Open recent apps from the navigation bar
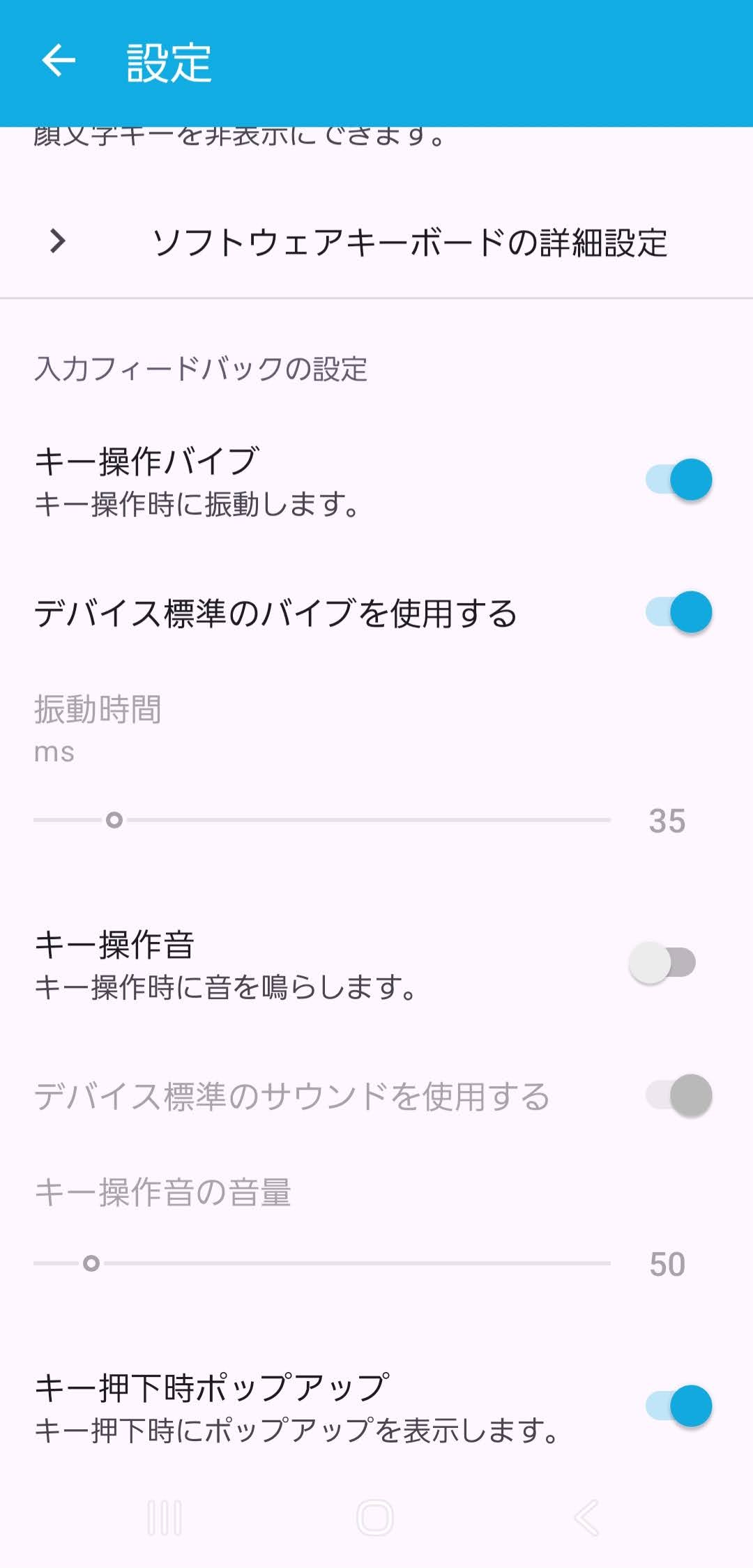Screen dimensions: 753x1568 [x=165, y=1518]
